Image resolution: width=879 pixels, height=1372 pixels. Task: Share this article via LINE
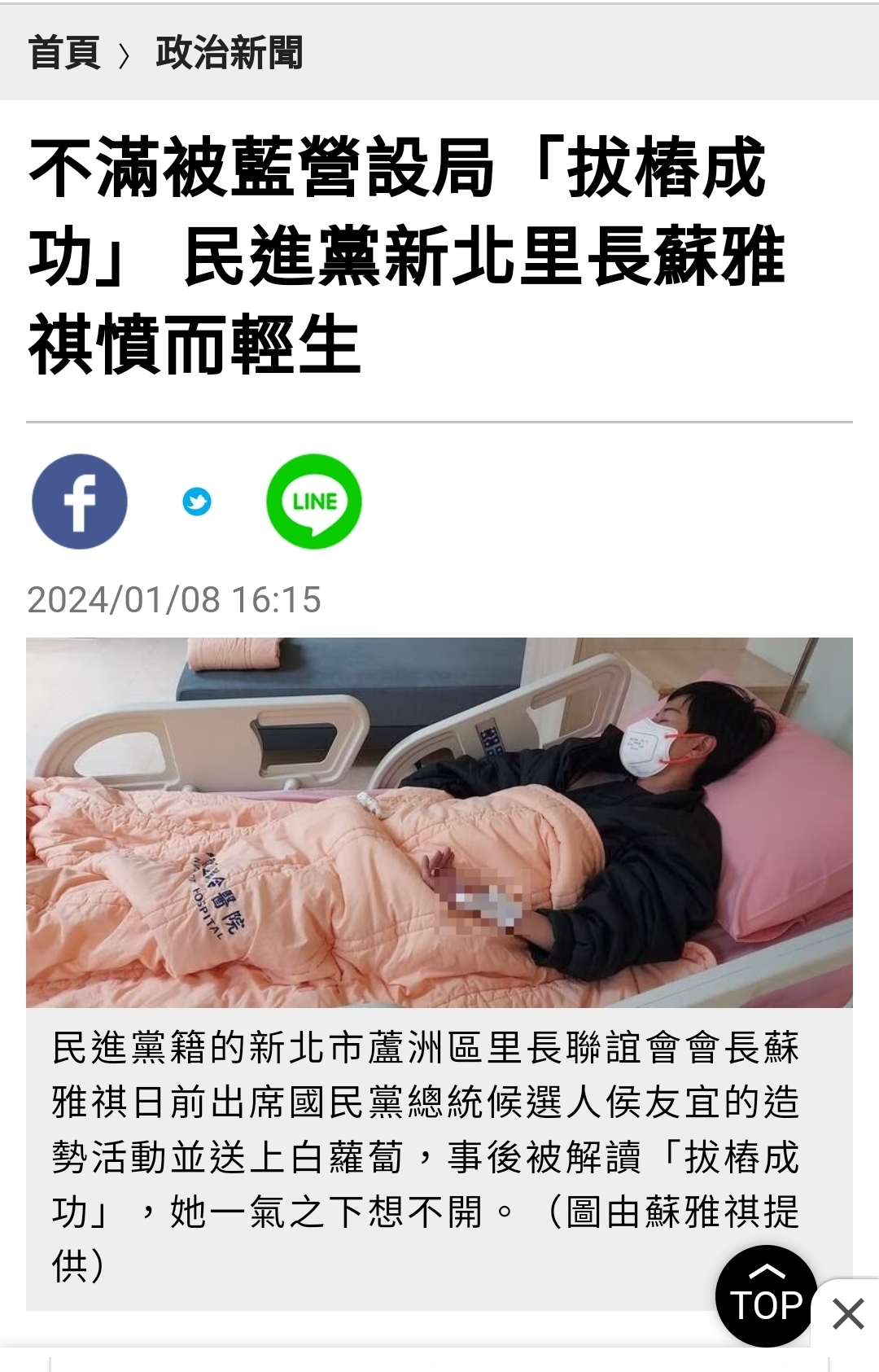coord(314,502)
